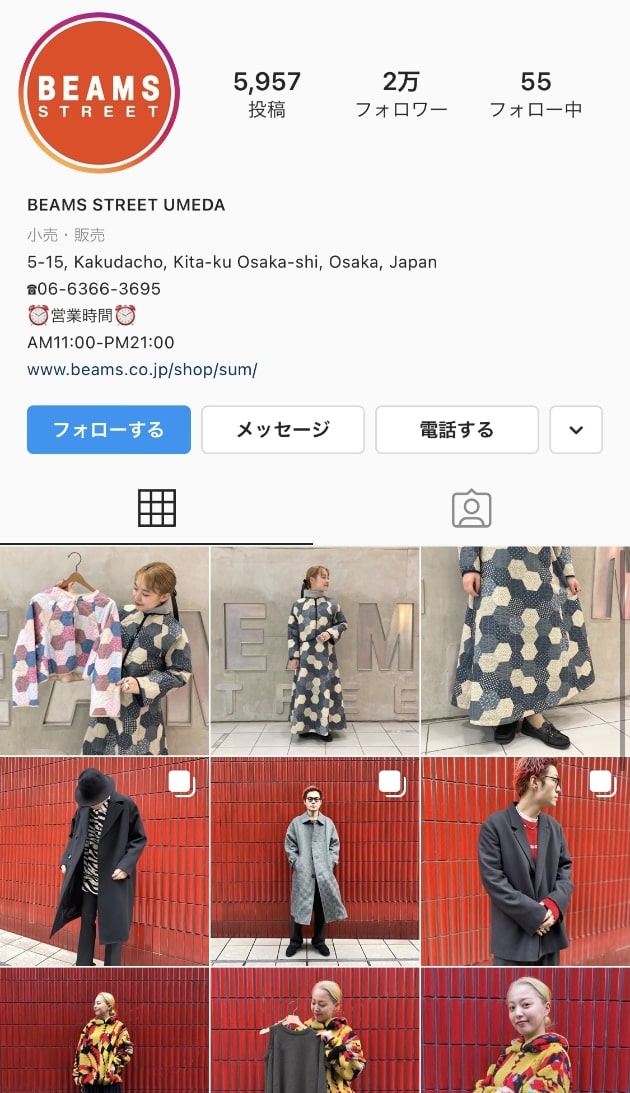Switch to the grid posts tab
630x1093 pixels.
coord(157,508)
